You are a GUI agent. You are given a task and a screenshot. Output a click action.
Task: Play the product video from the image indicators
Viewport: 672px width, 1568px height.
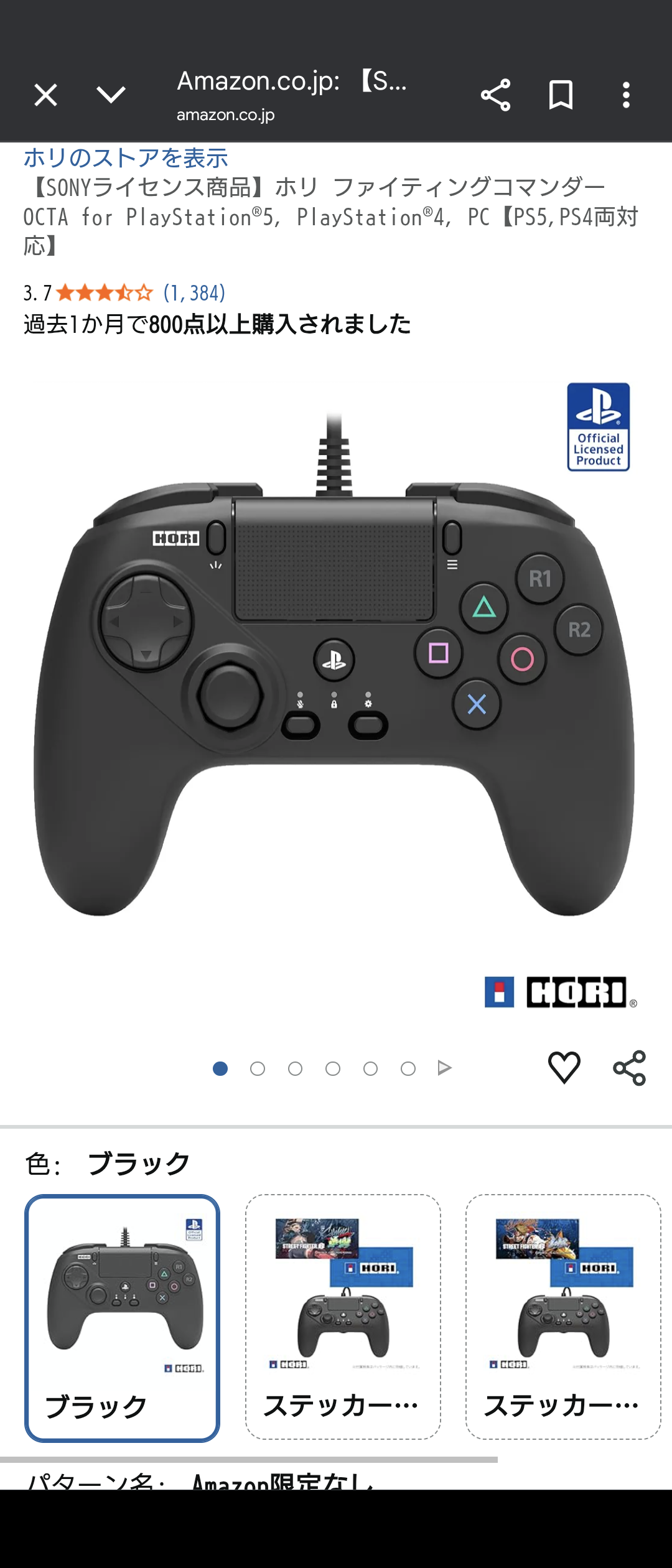444,1068
